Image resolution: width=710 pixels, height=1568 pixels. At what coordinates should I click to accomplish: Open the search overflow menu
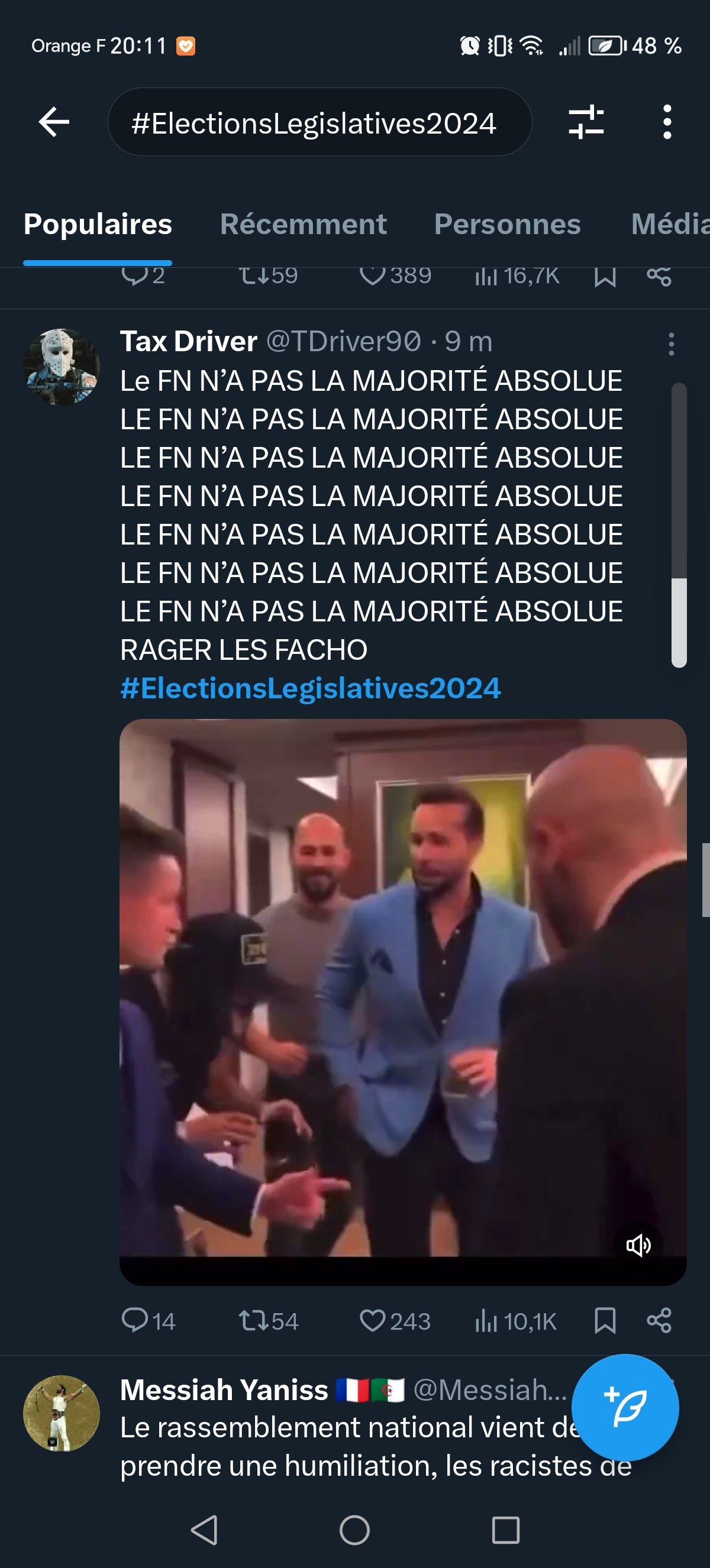667,122
